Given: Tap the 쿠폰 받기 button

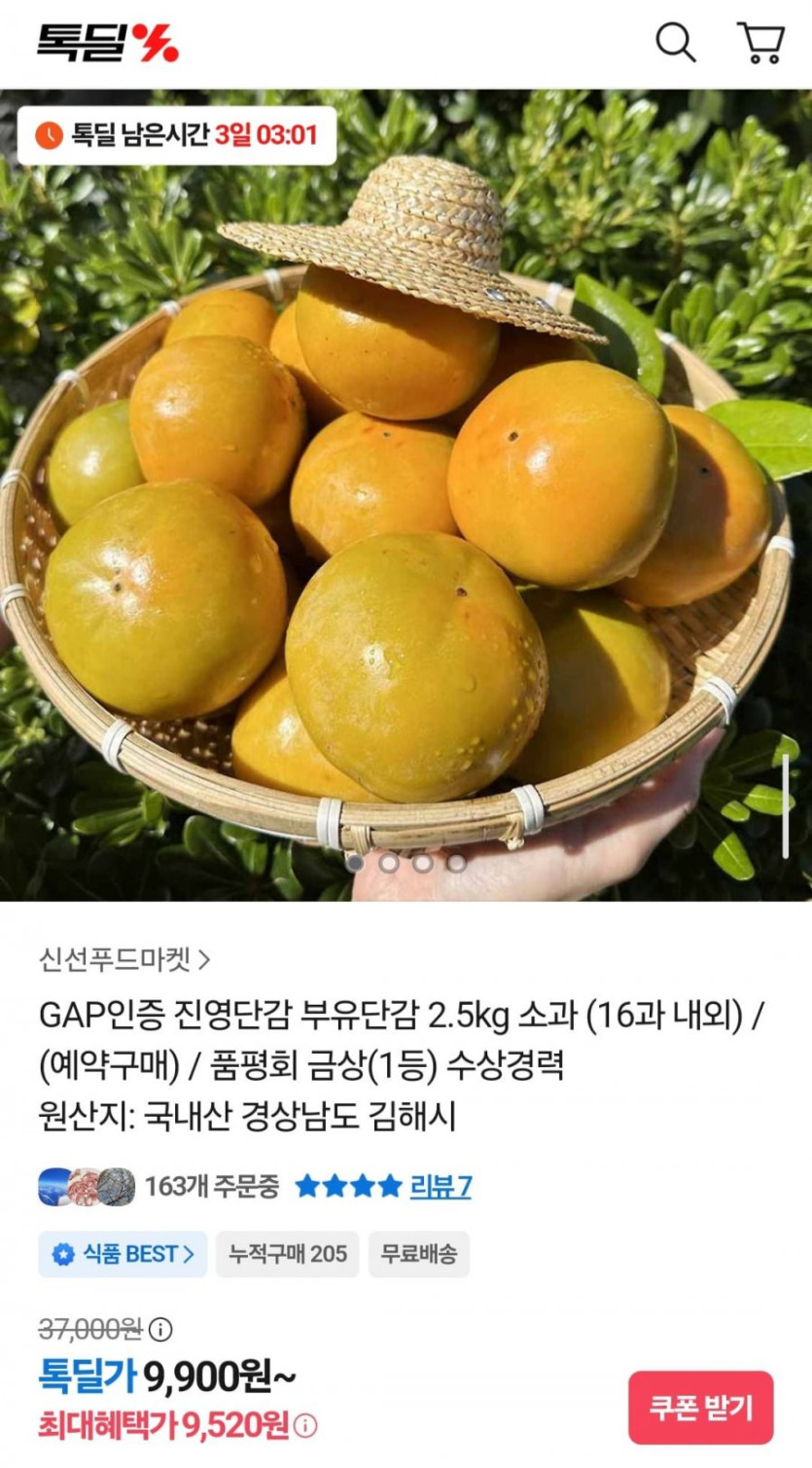Looking at the screenshot, I should point(700,1407).
